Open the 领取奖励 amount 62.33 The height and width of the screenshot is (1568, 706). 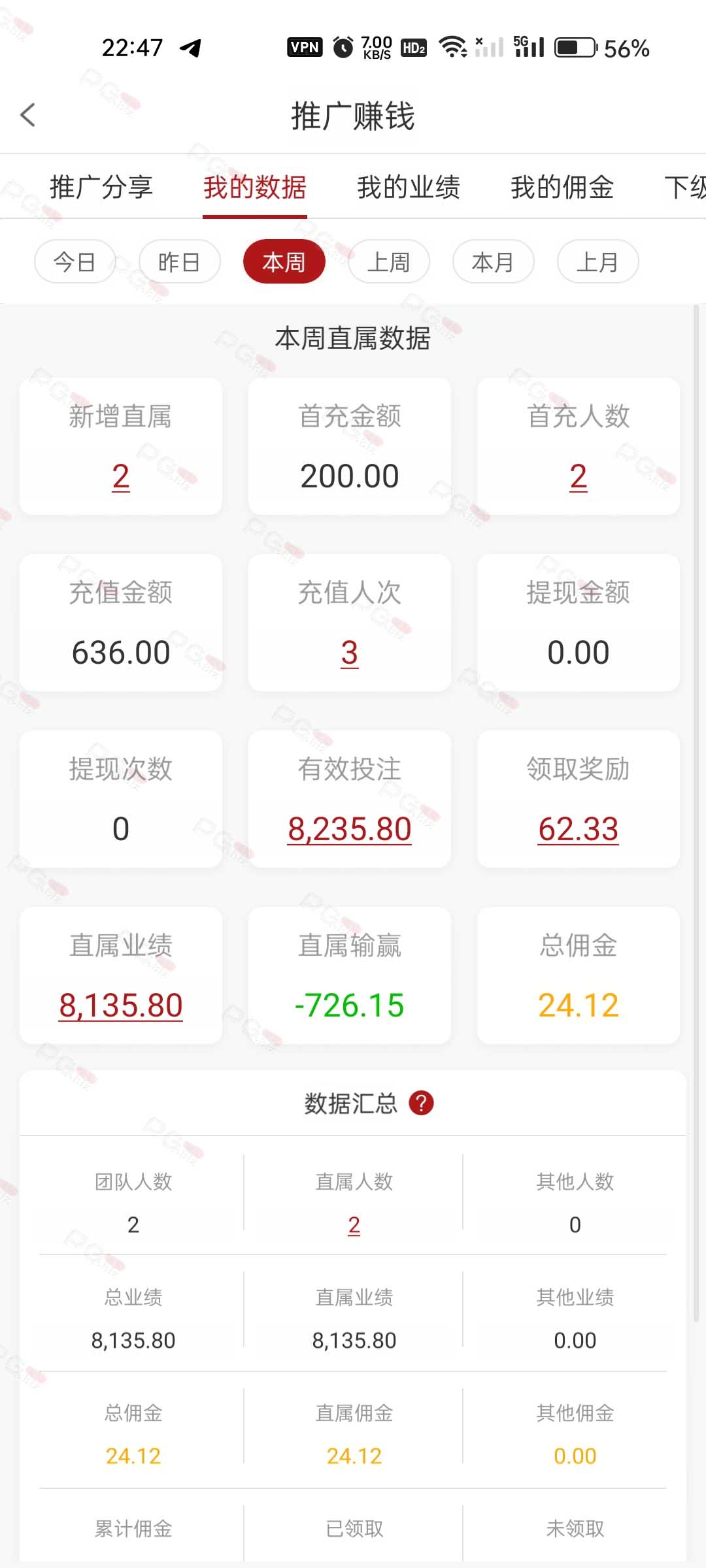[579, 830]
